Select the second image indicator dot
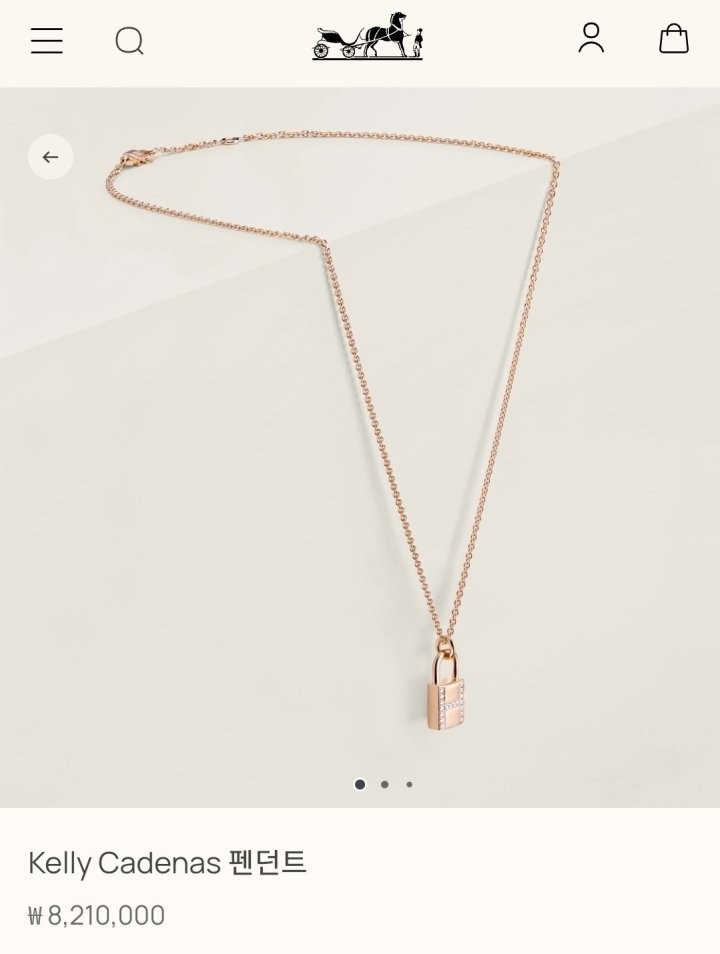Viewport: 720px width, 954px height. click(x=384, y=785)
